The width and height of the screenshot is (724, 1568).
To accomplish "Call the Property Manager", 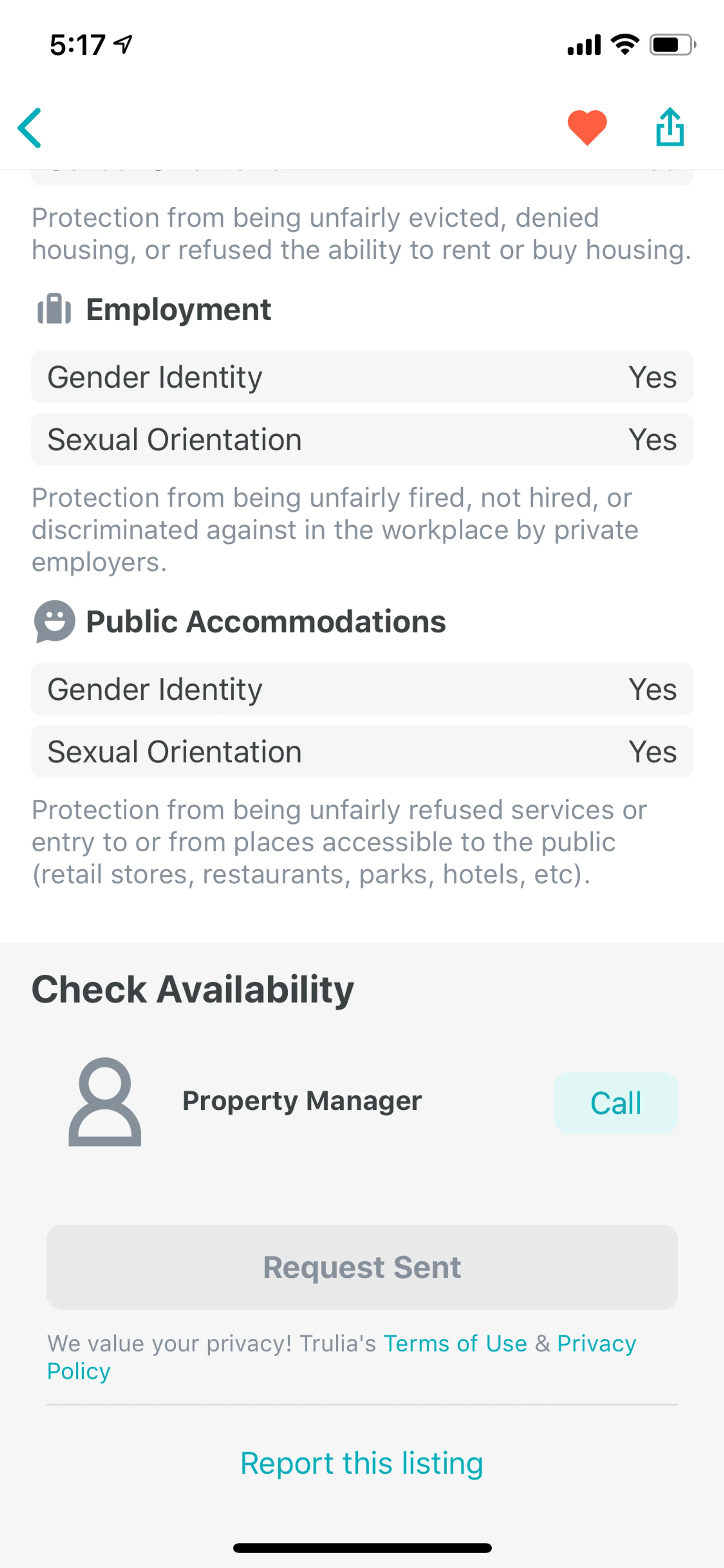I will pyautogui.click(x=615, y=1103).
